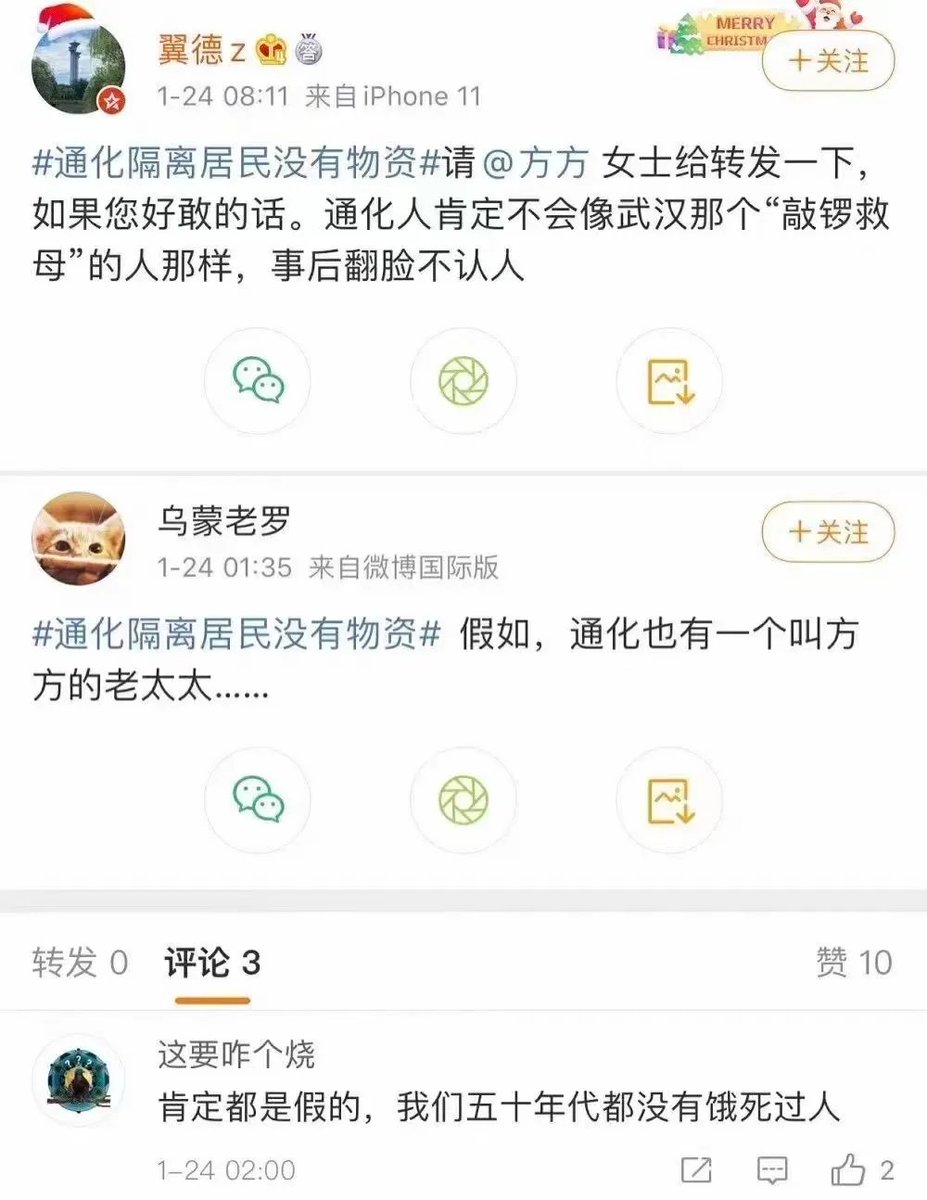Reply to 这要咋个烧's comment

[771, 1169]
